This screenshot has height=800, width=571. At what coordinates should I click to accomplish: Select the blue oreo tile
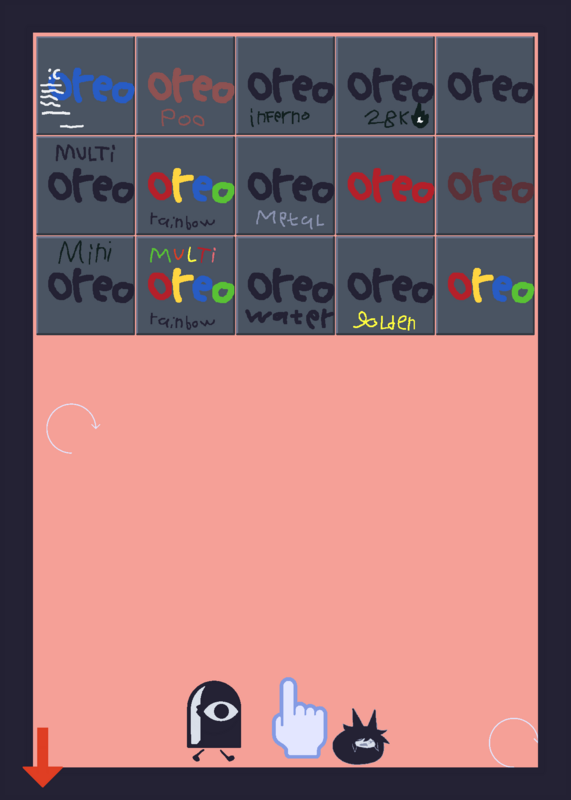point(86,86)
